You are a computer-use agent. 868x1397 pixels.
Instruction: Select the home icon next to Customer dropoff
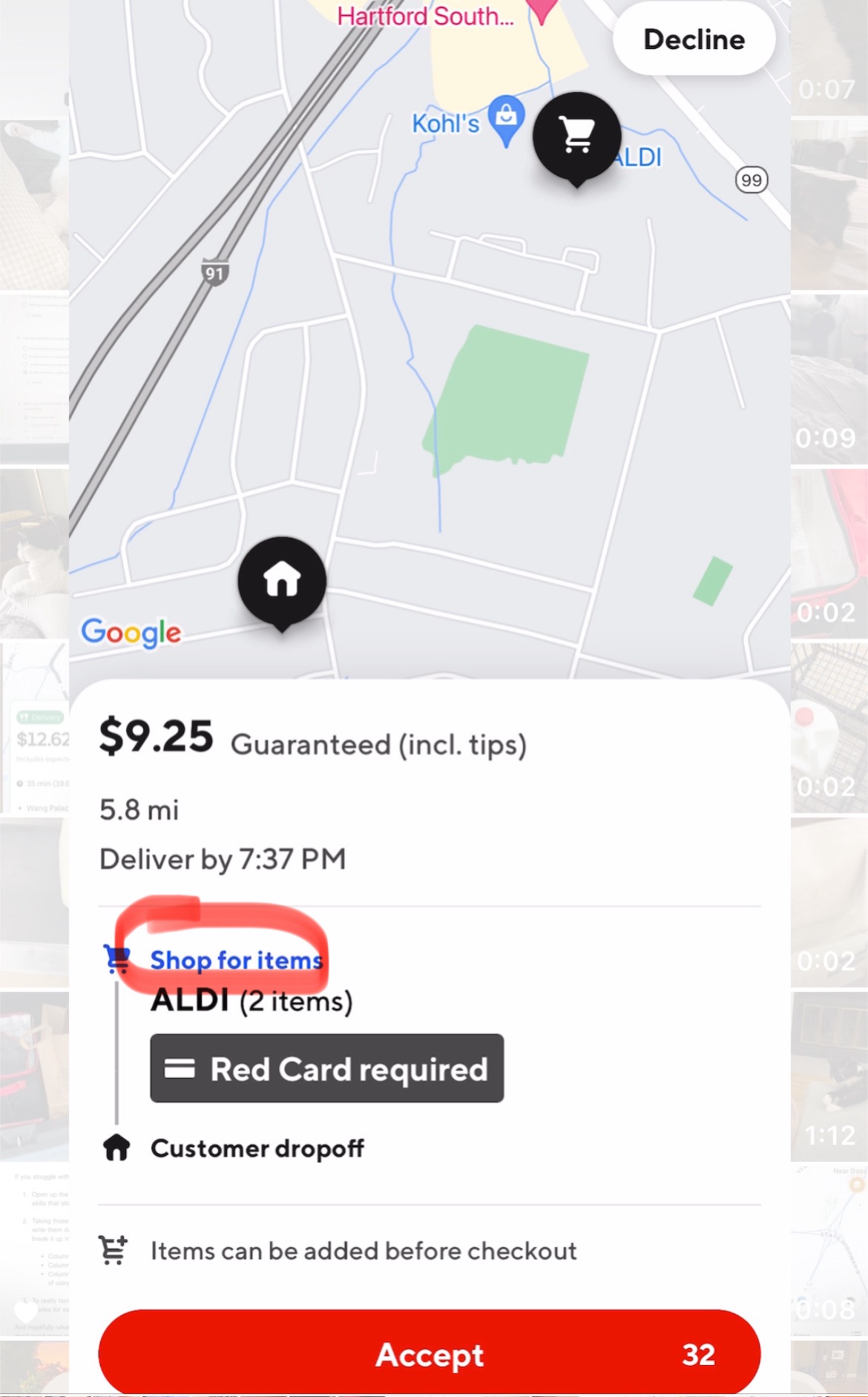click(x=116, y=1148)
